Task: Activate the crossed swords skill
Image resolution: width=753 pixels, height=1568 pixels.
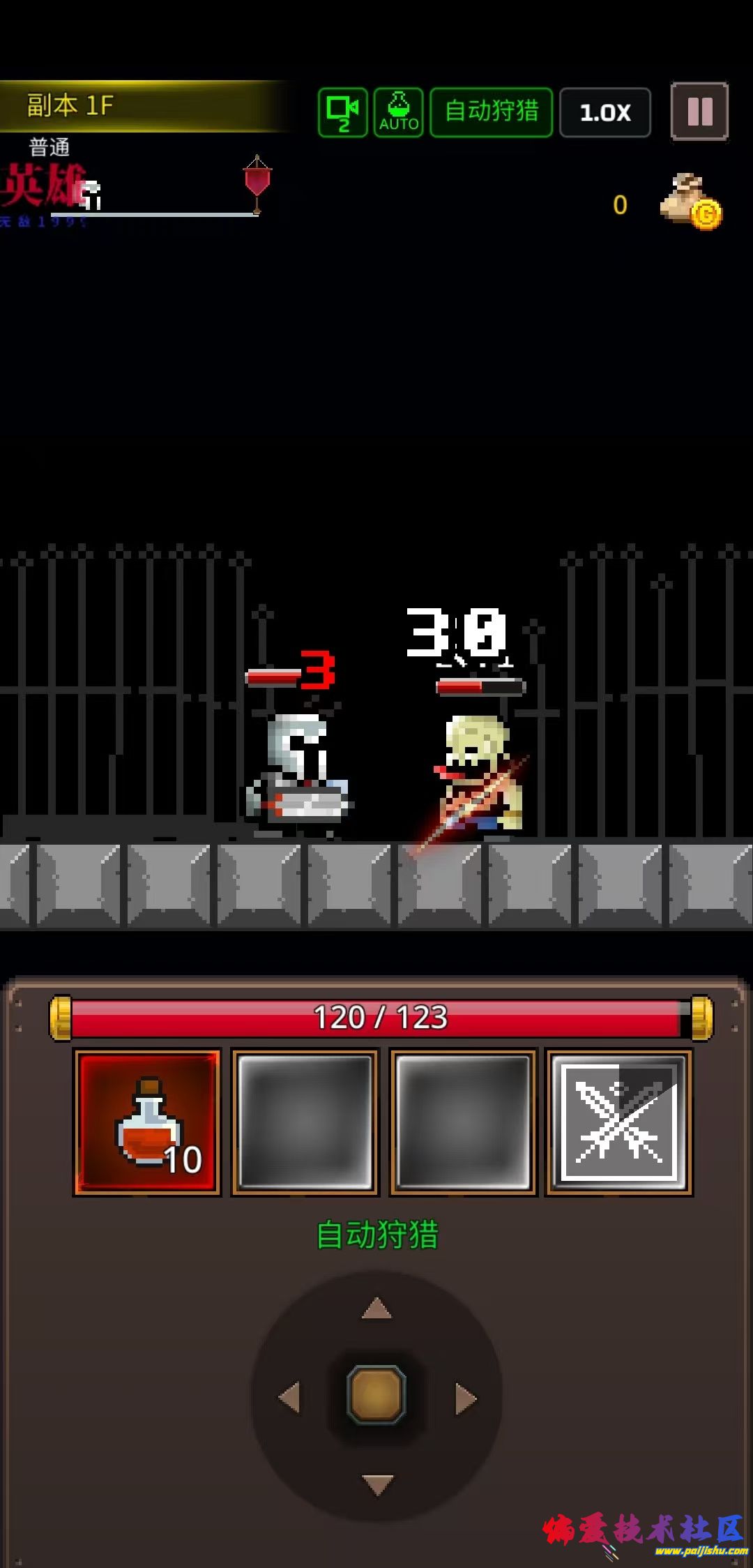Action: coord(619,1122)
